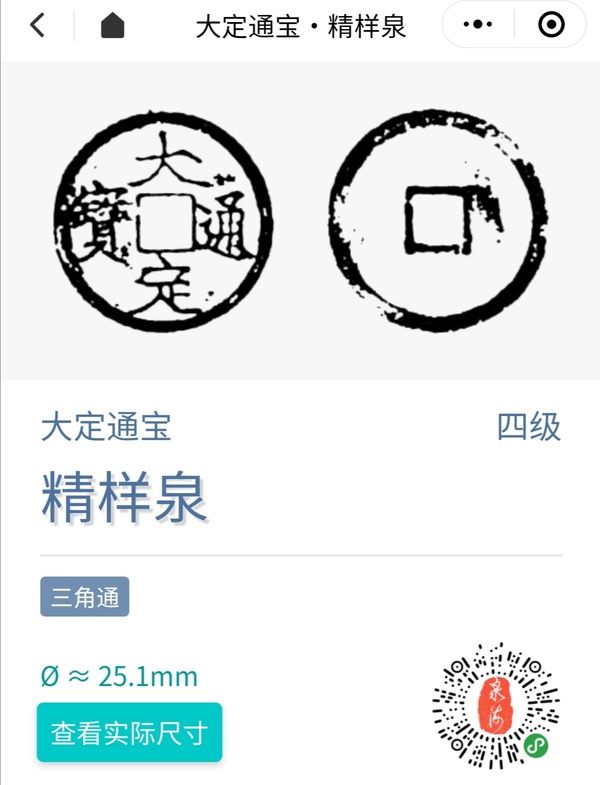Select the 三角通 tag chip
The height and width of the screenshot is (785, 600).
tap(85, 598)
